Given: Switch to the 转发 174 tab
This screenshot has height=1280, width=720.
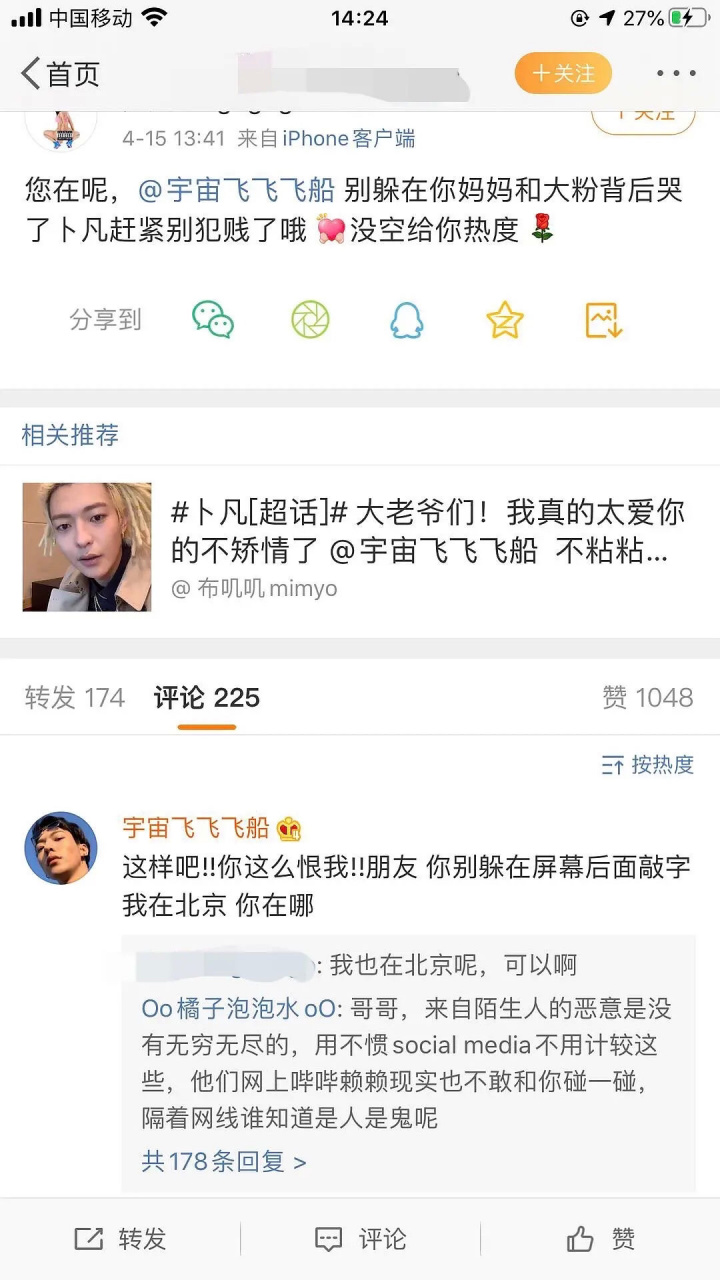Looking at the screenshot, I should tap(72, 698).
